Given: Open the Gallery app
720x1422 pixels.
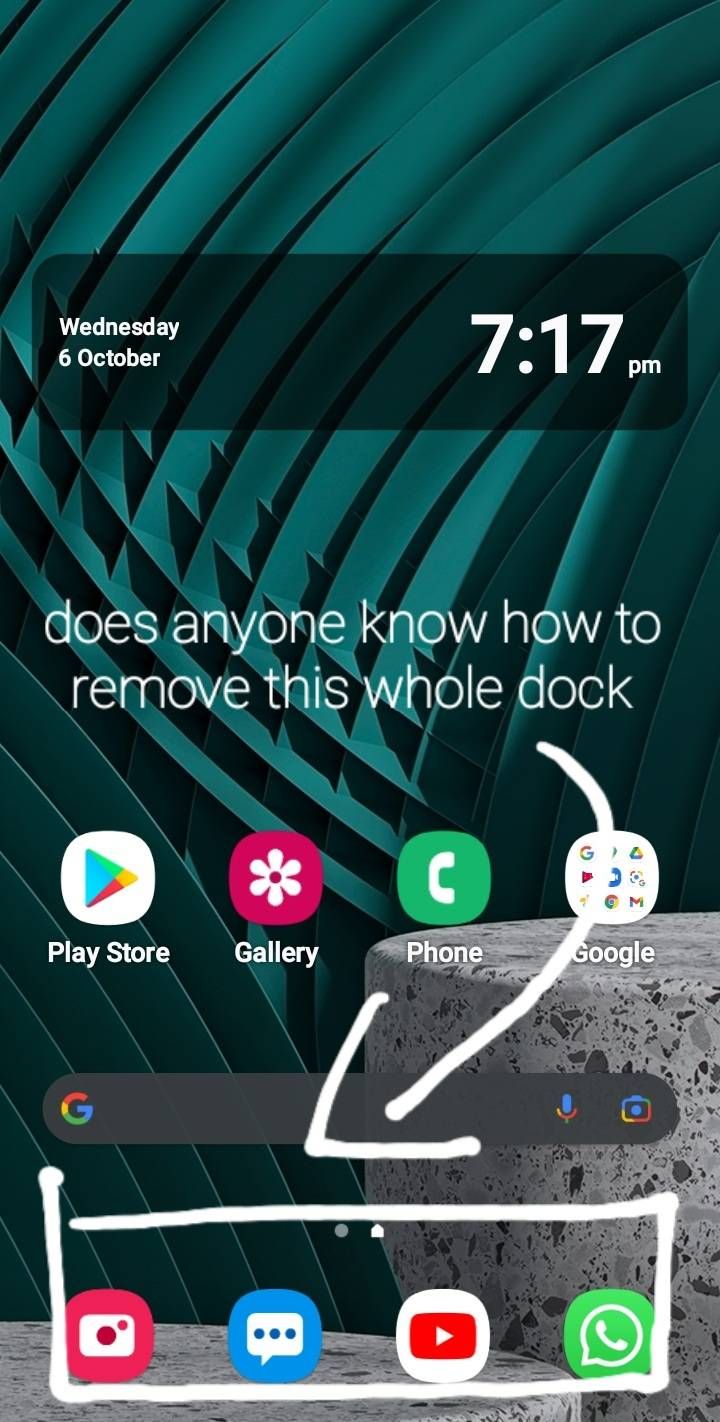Looking at the screenshot, I should (x=276, y=878).
